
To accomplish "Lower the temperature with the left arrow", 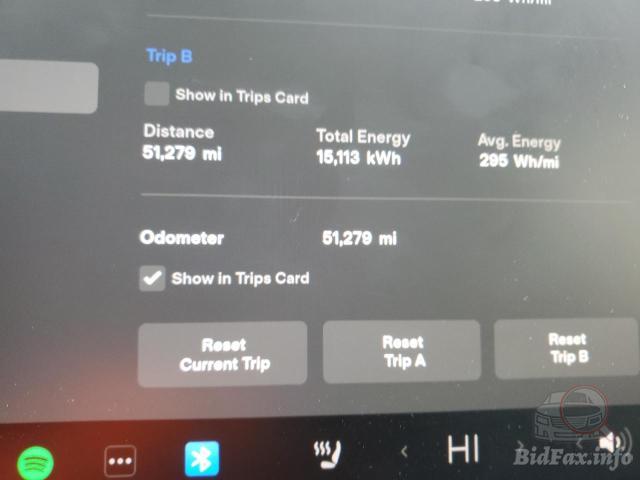I will (x=404, y=452).
